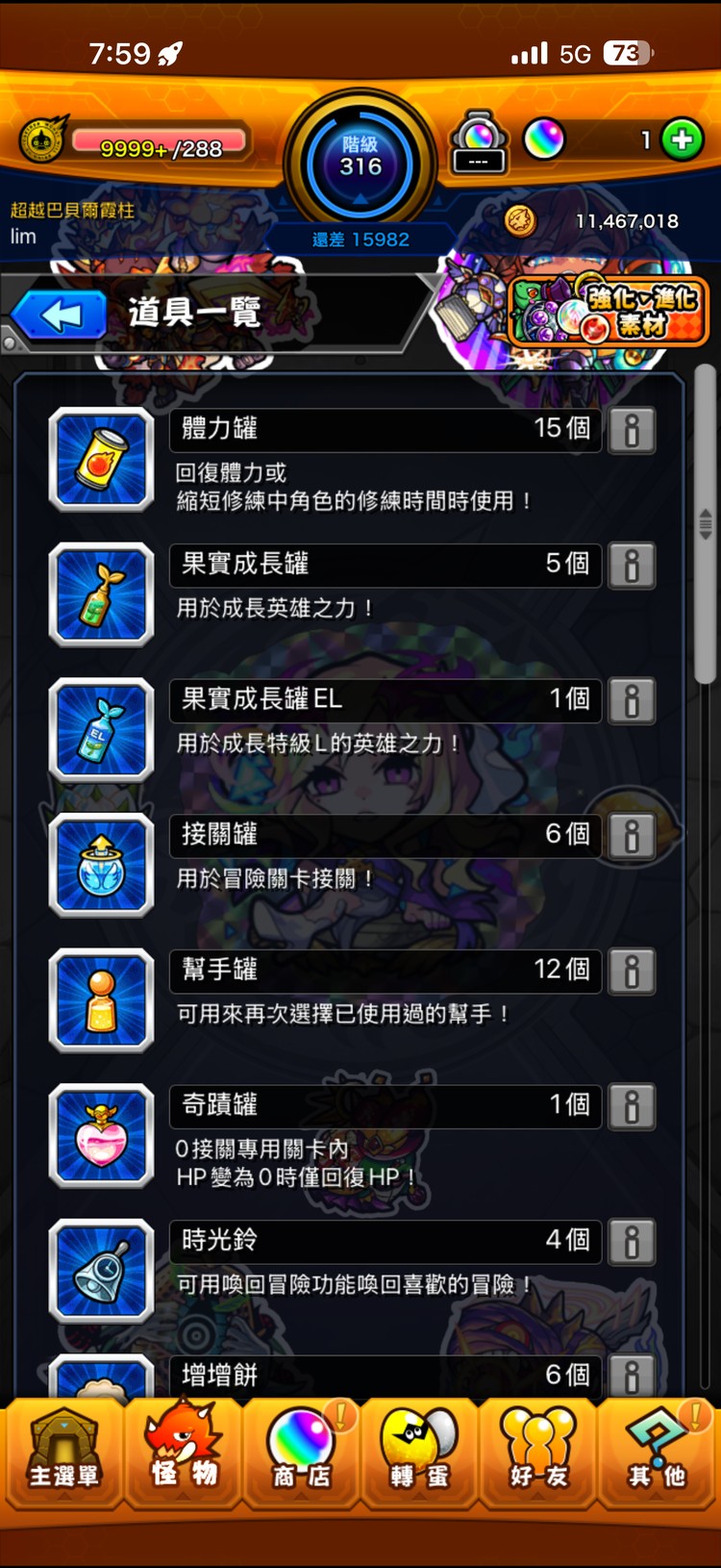Open info for 時光鈴 item
721x1568 pixels.
pos(632,1242)
